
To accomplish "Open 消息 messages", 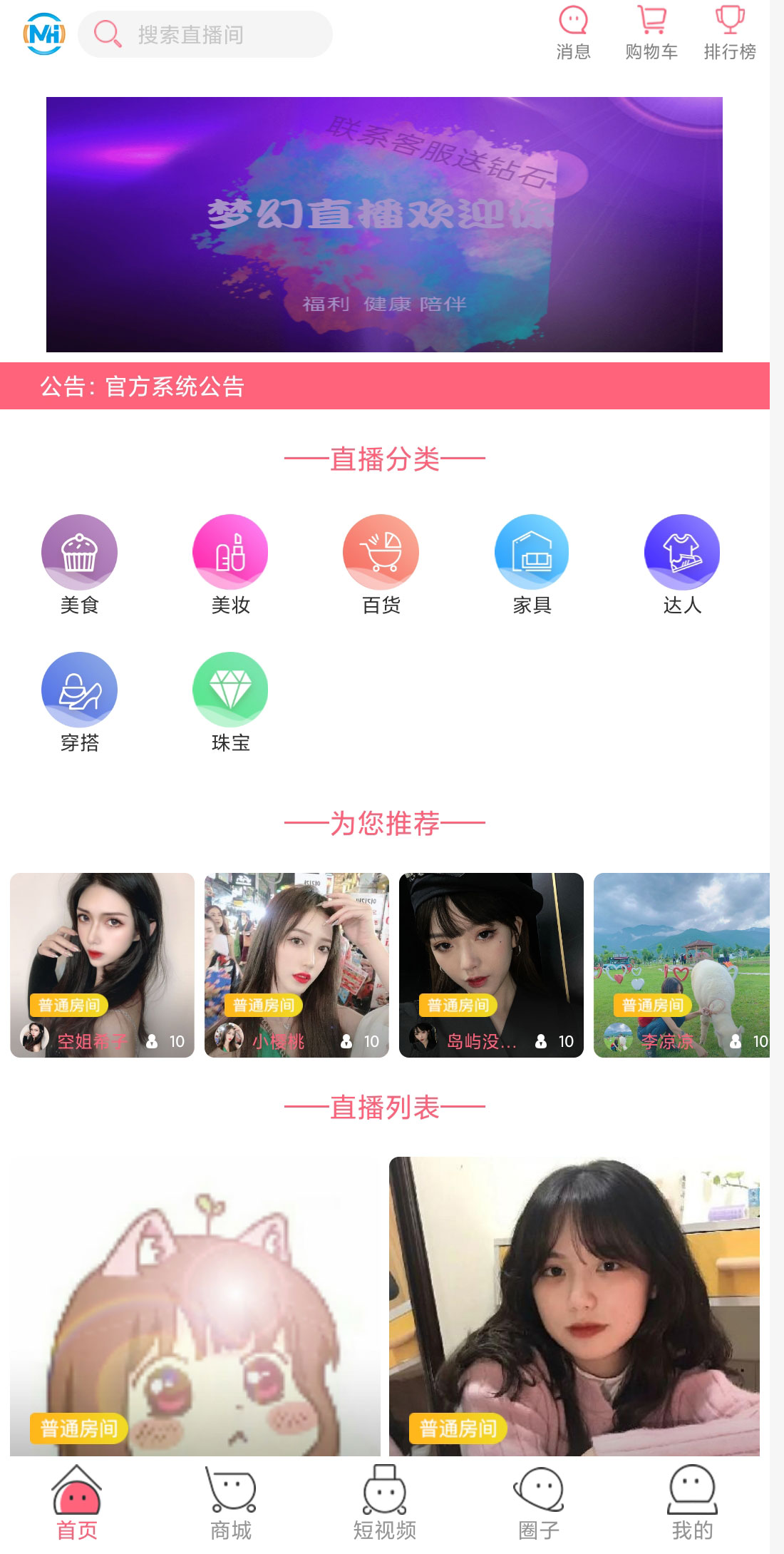I will coord(573,33).
